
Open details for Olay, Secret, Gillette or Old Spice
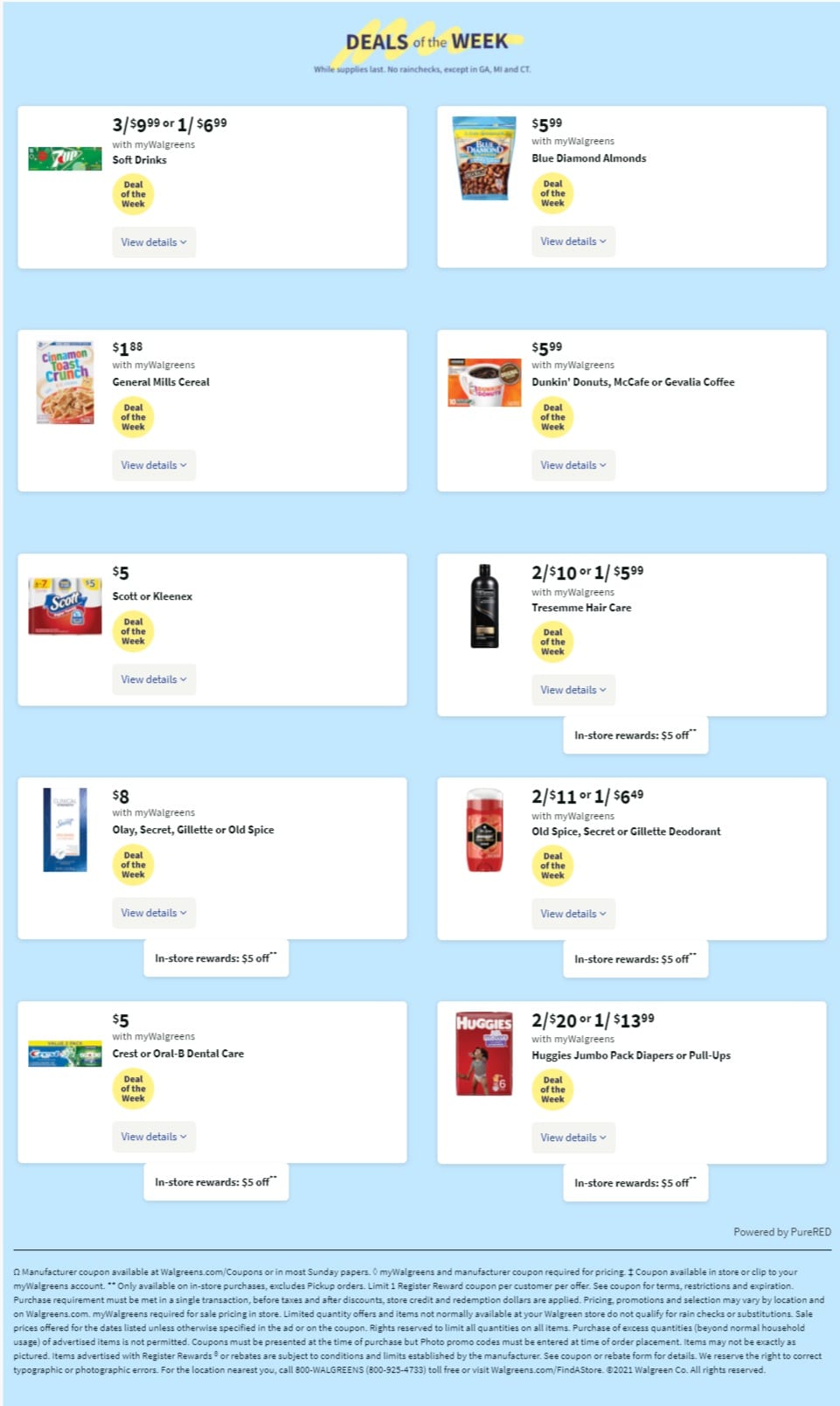click(x=154, y=913)
